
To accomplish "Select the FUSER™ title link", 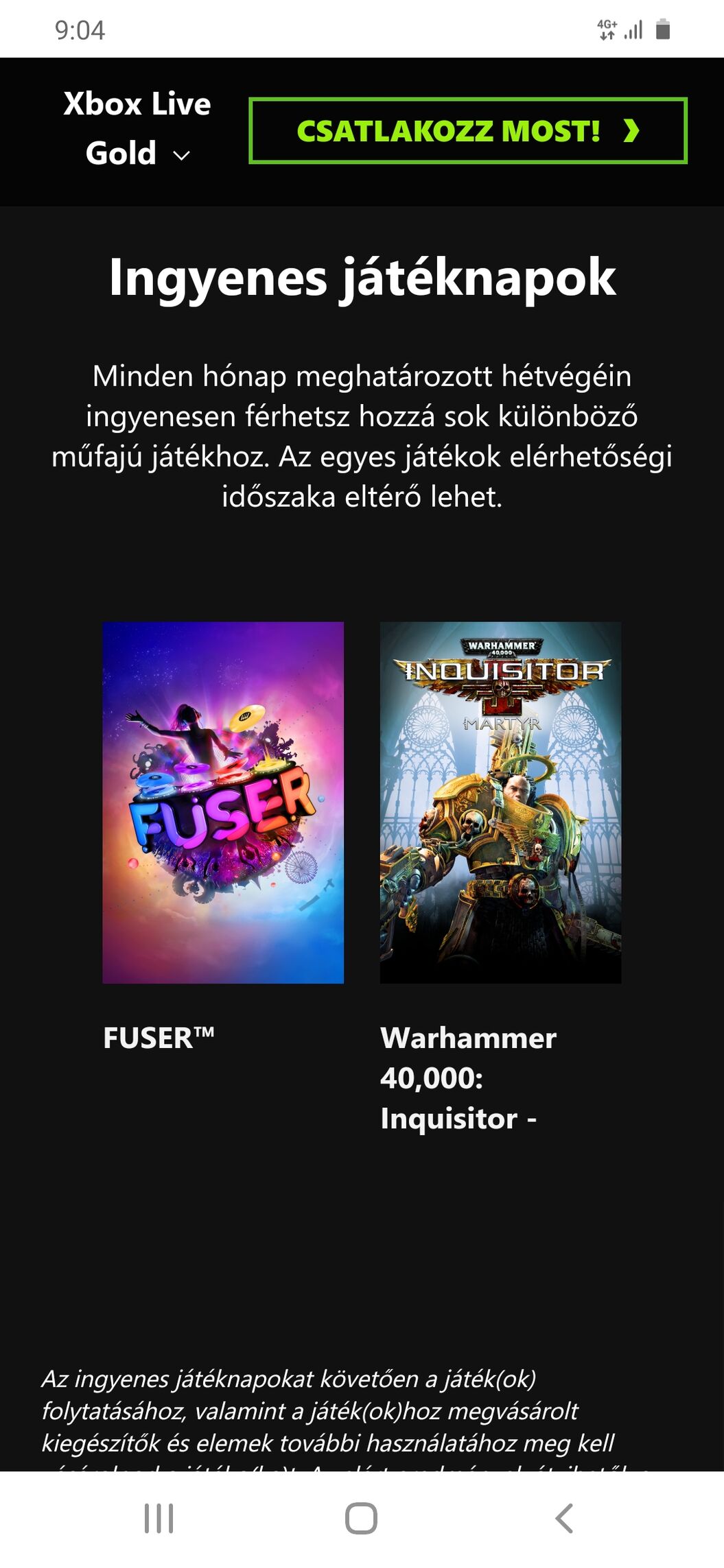I will tap(159, 1038).
